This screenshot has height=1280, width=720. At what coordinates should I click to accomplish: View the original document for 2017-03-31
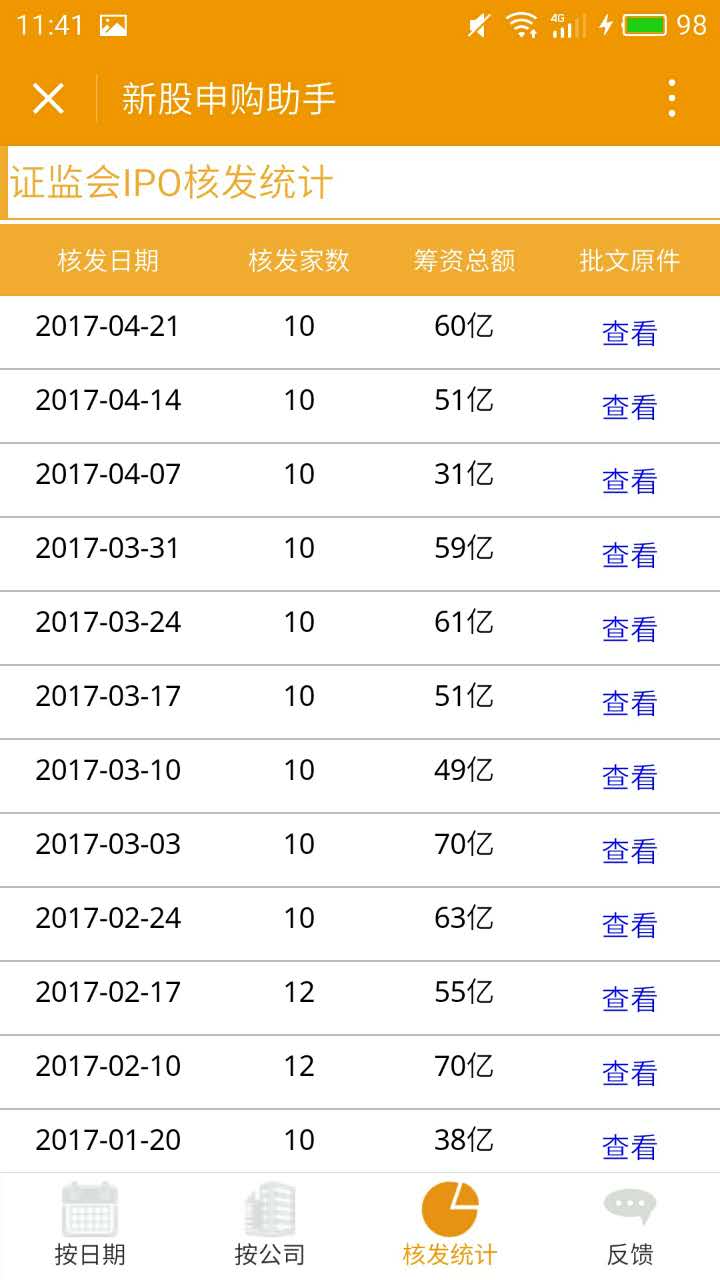(629, 555)
